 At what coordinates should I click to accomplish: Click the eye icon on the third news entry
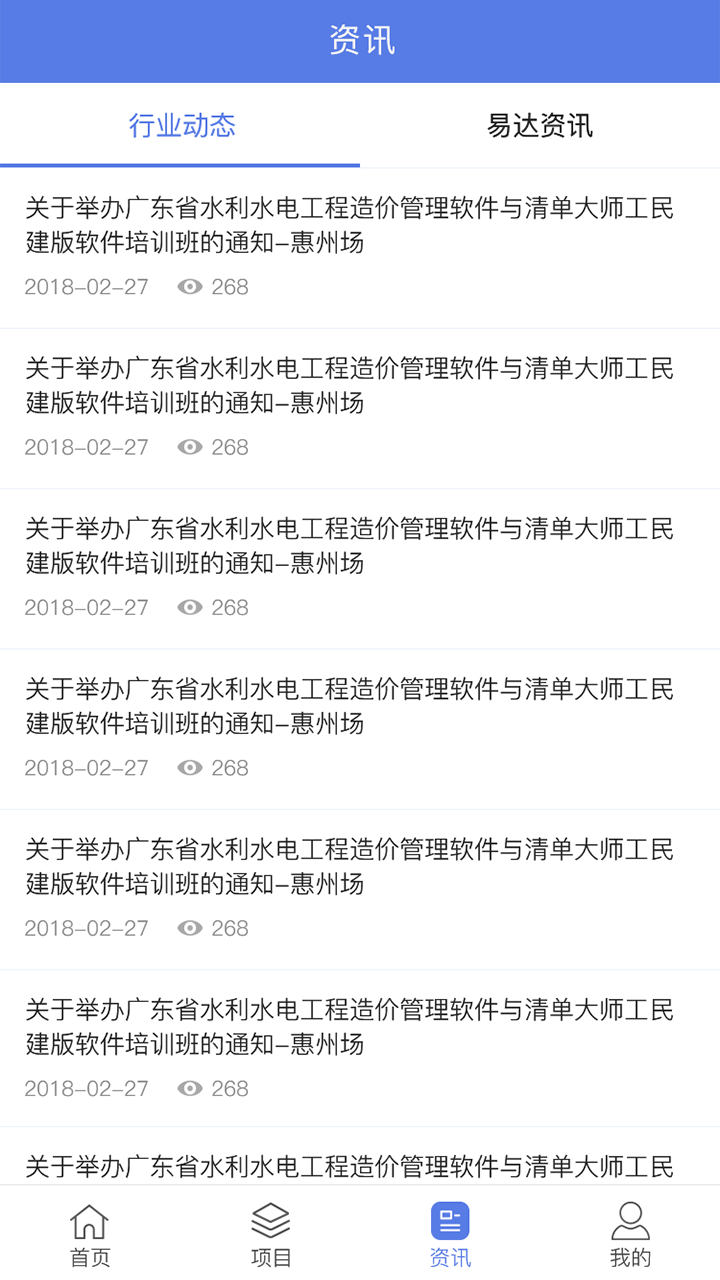(189, 607)
